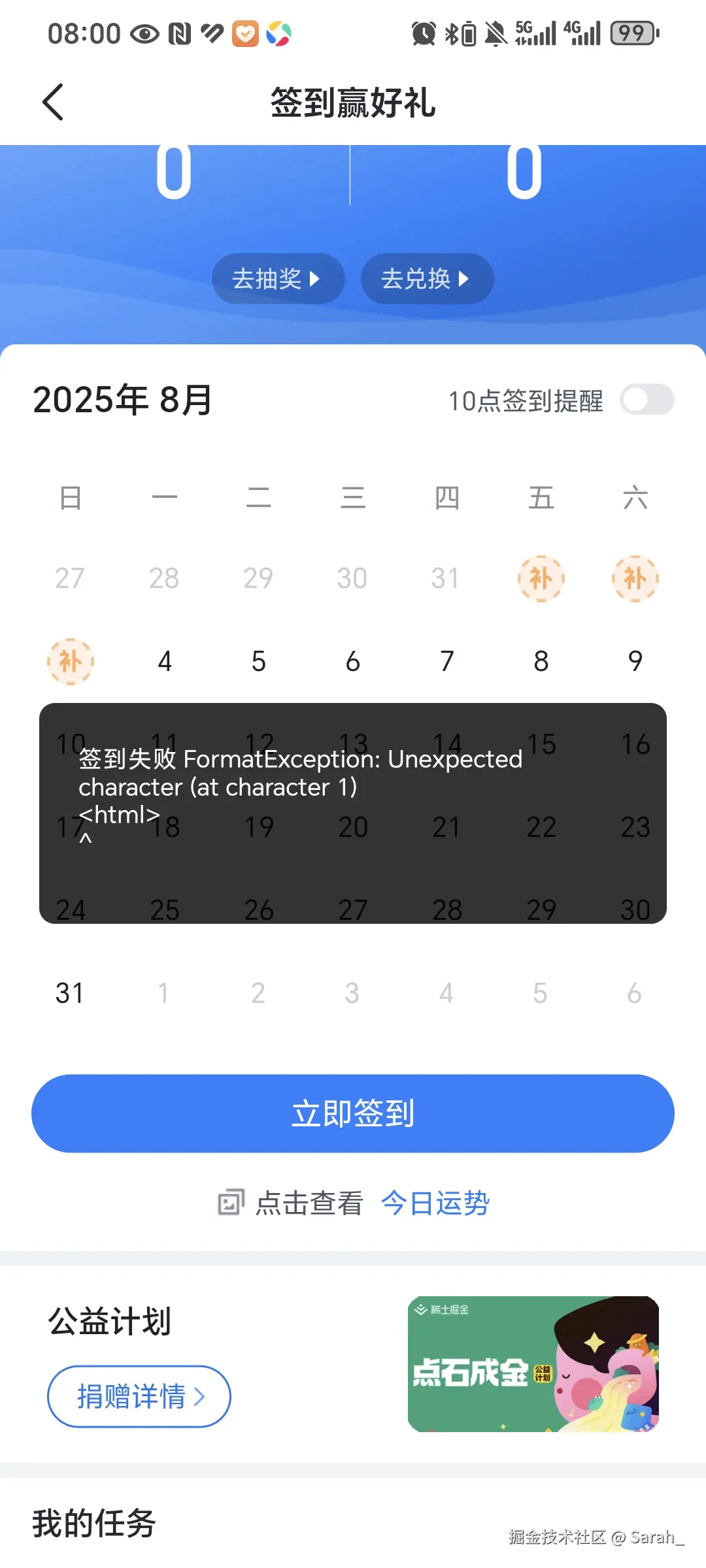Tap the 补 make-up badge under Friday
The width and height of the screenshot is (706, 1568).
[541, 578]
